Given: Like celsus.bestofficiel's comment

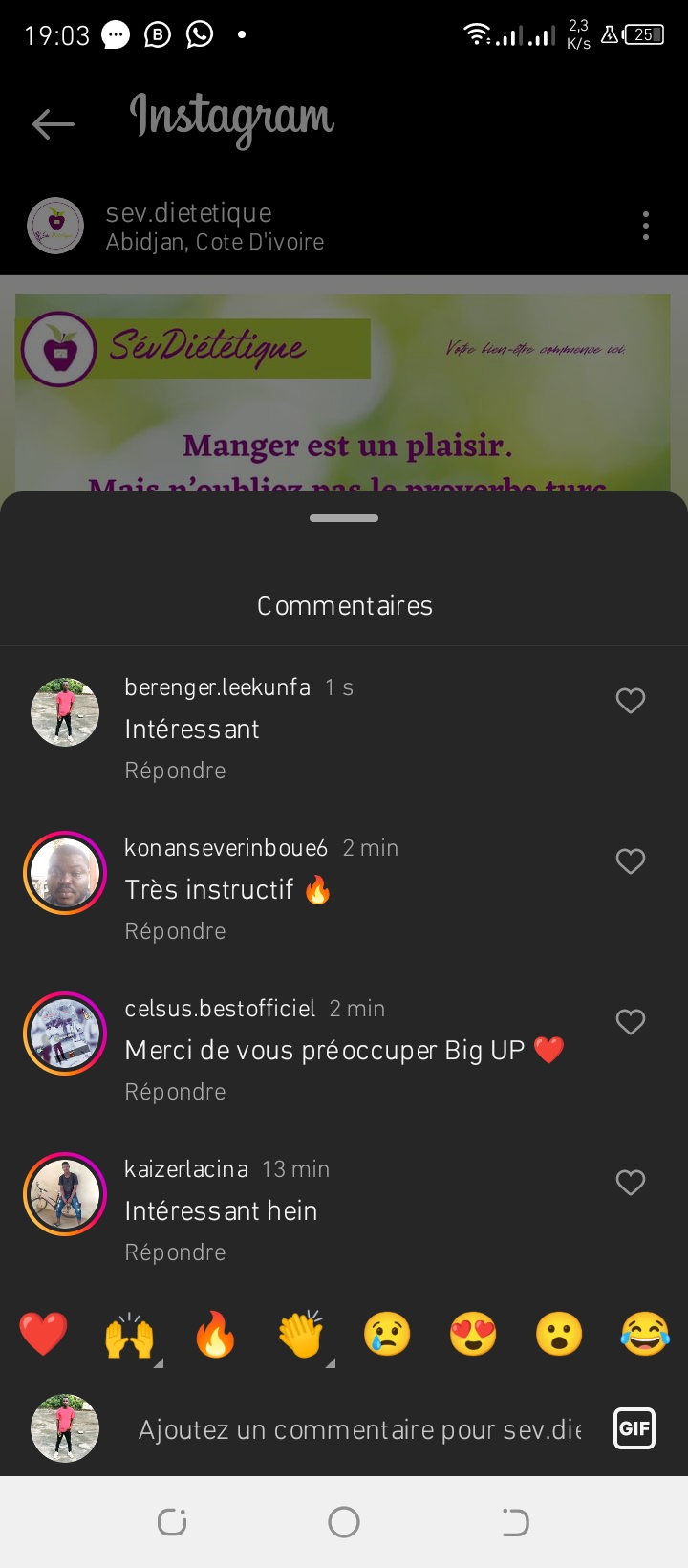Looking at the screenshot, I should coord(631,1022).
